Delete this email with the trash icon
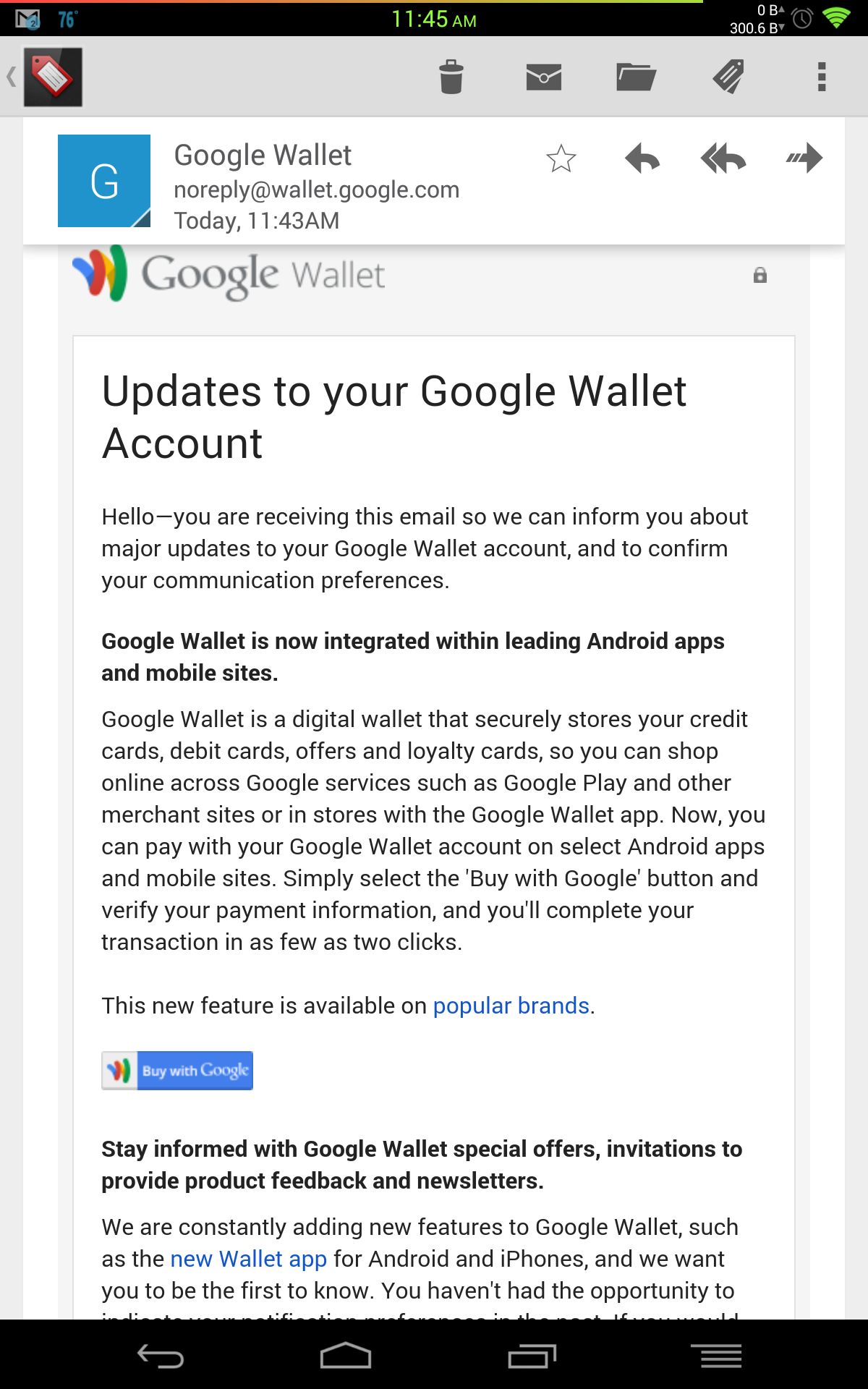Image resolution: width=868 pixels, height=1389 pixels. pyautogui.click(x=451, y=77)
